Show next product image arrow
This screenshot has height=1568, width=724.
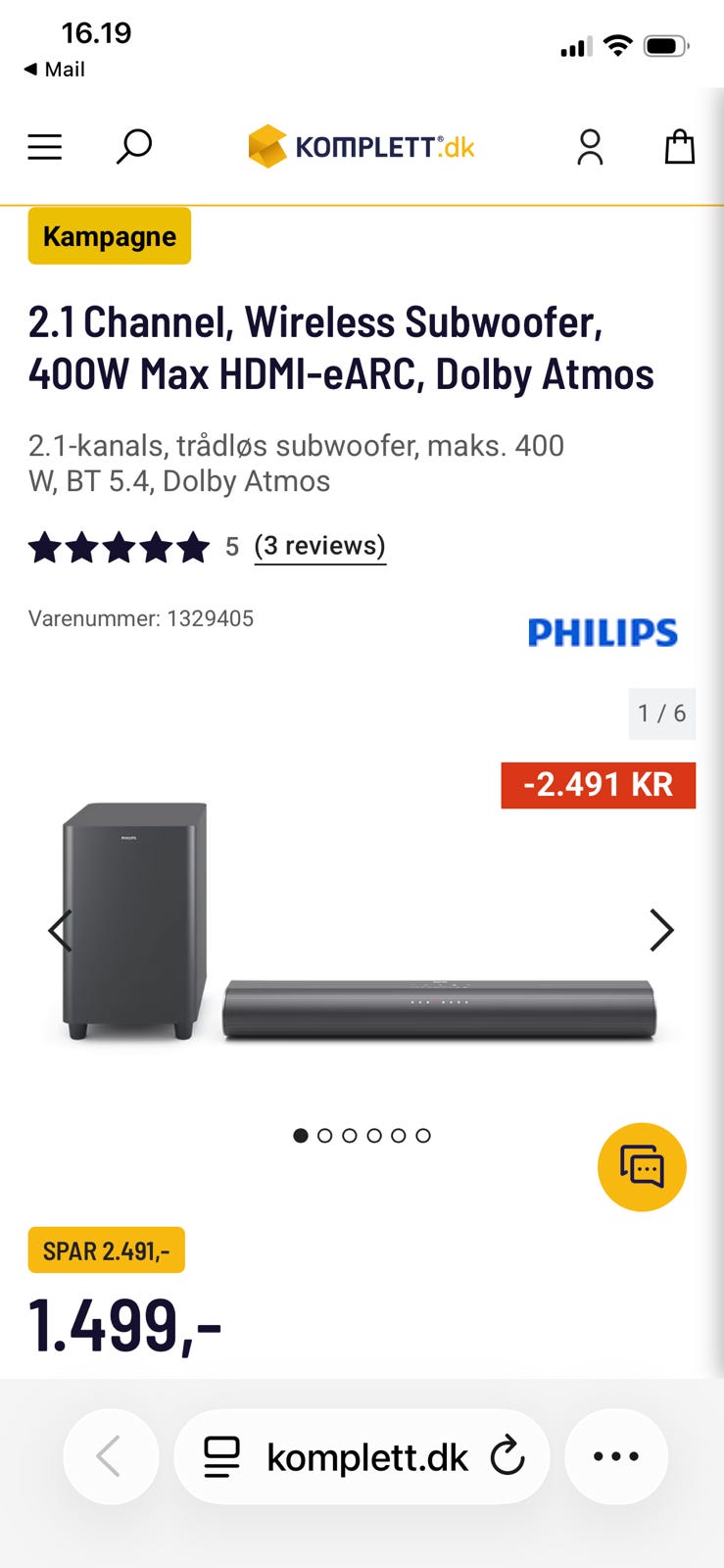click(662, 930)
